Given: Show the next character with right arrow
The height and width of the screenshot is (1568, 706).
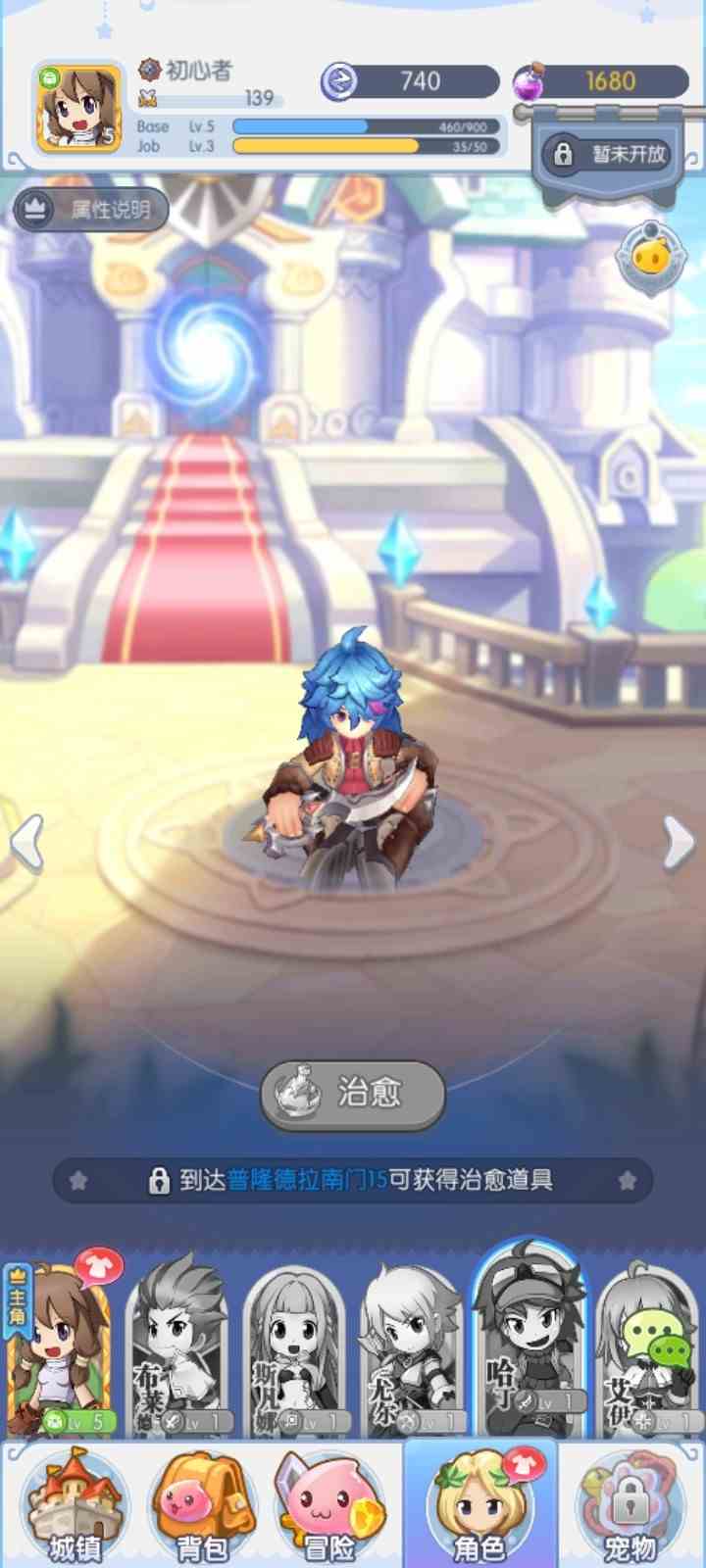Looking at the screenshot, I should coord(677,843).
